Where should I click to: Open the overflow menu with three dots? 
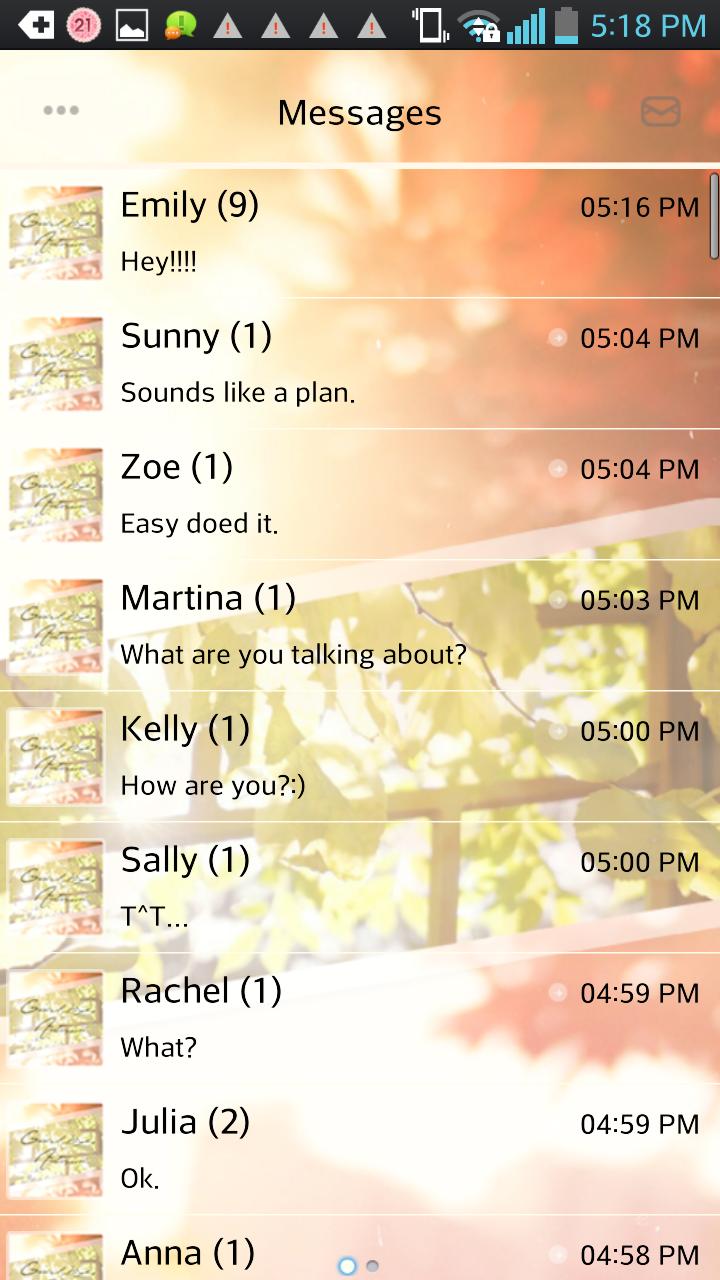click(60, 110)
